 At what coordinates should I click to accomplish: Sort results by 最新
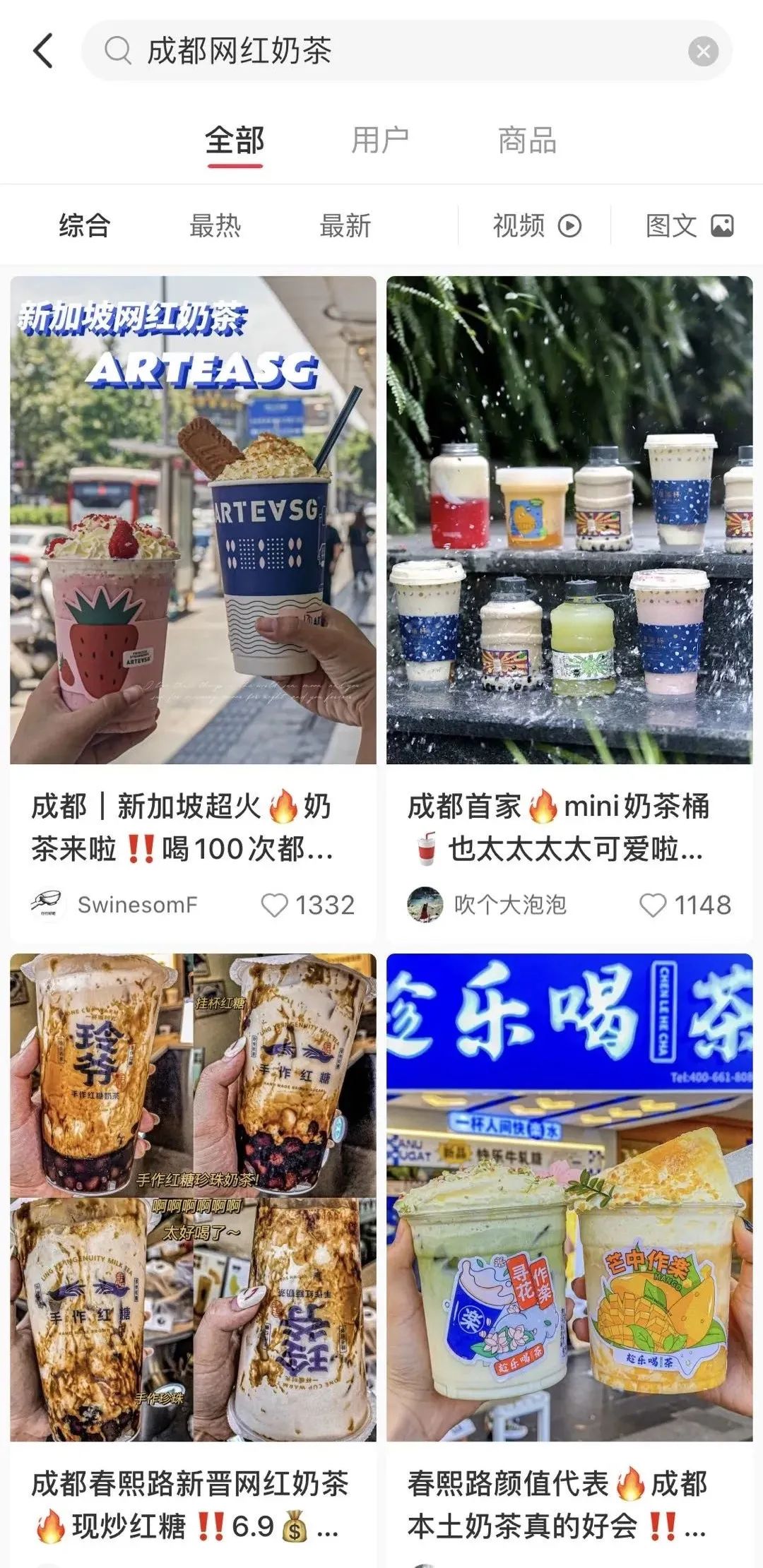345,226
